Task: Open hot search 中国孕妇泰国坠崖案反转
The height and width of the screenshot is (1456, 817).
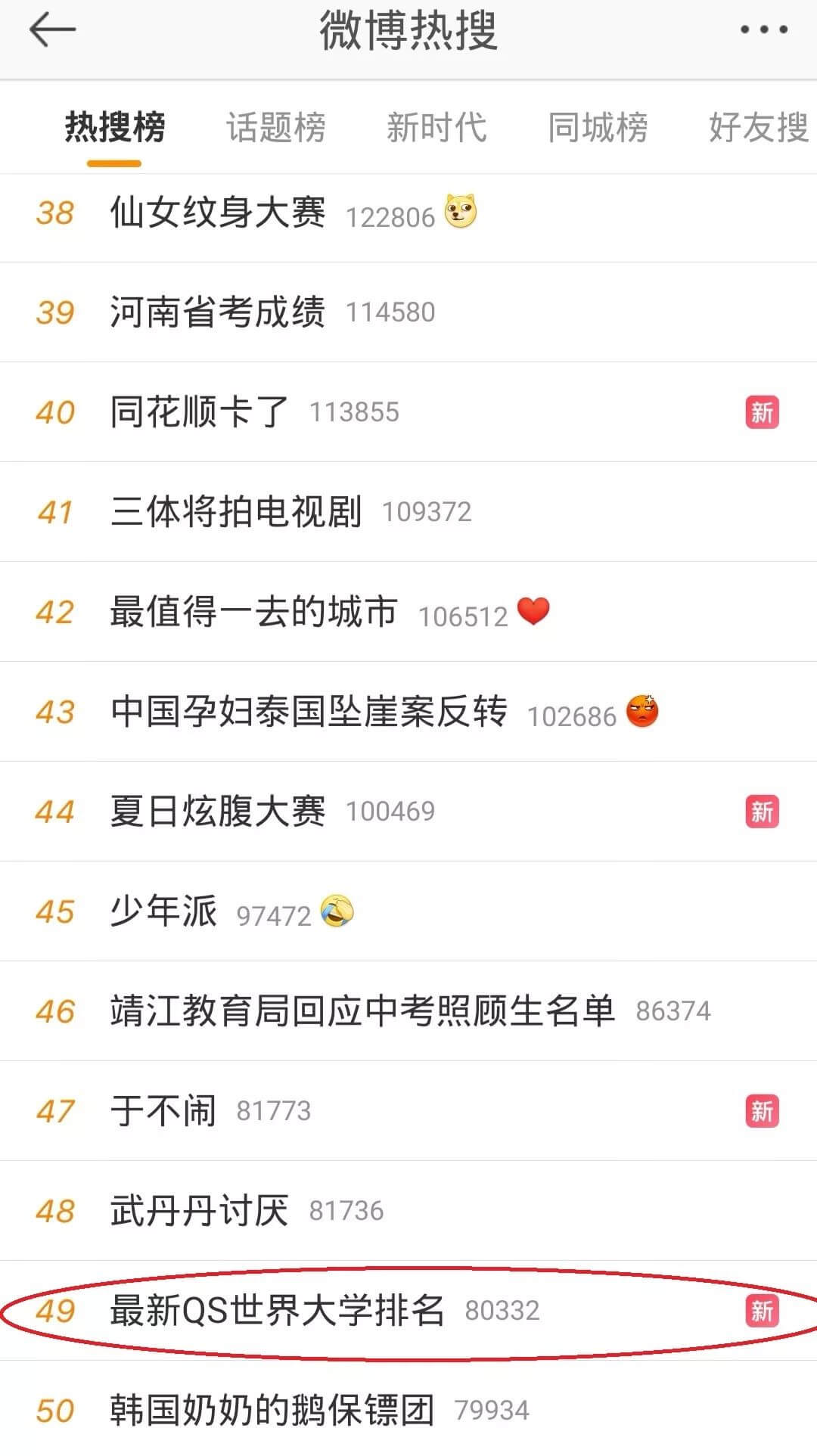Action: (309, 712)
